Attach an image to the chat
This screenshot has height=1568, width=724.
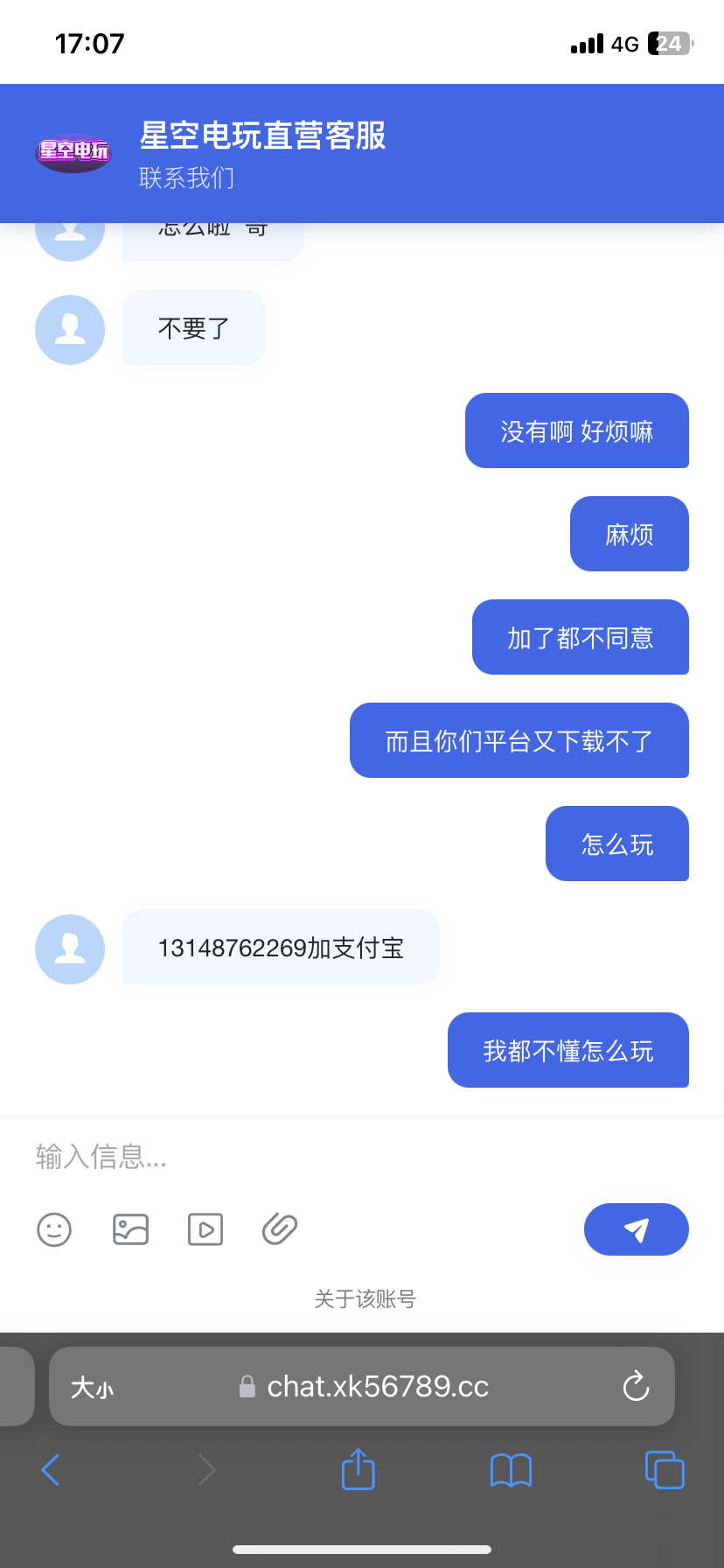click(130, 1229)
